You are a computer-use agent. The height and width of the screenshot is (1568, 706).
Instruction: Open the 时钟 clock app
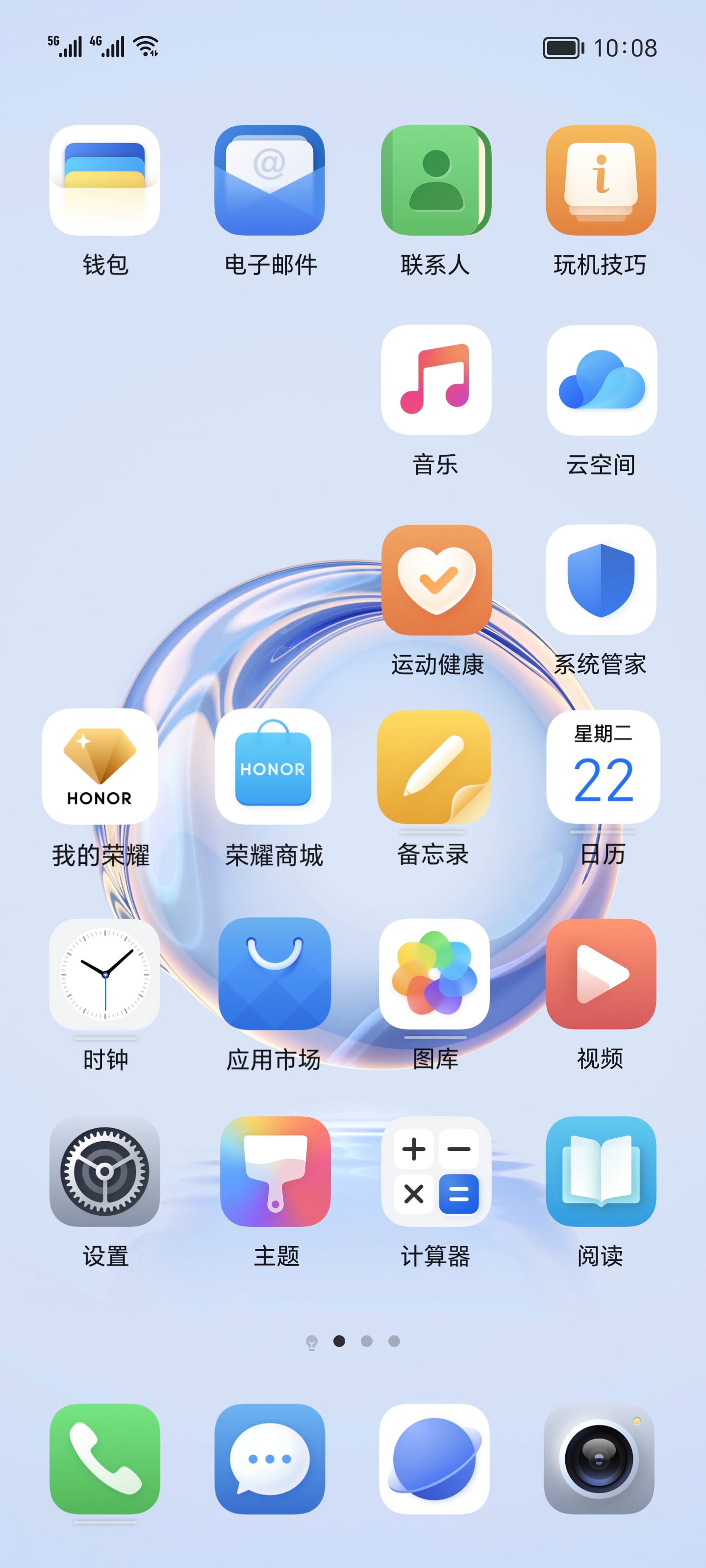tap(105, 974)
